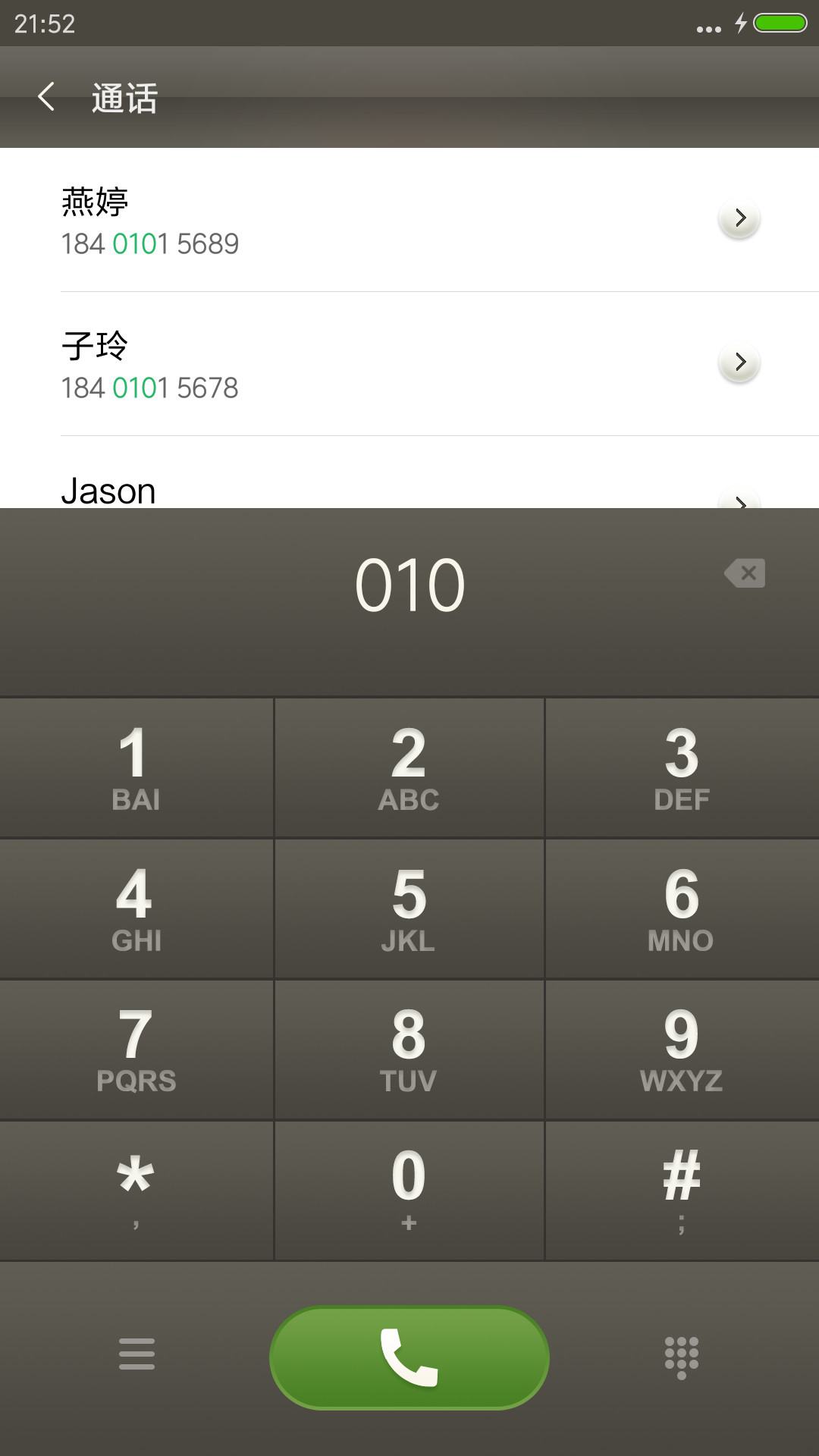Enter the star key
819x1456 pixels.
click(x=136, y=1191)
